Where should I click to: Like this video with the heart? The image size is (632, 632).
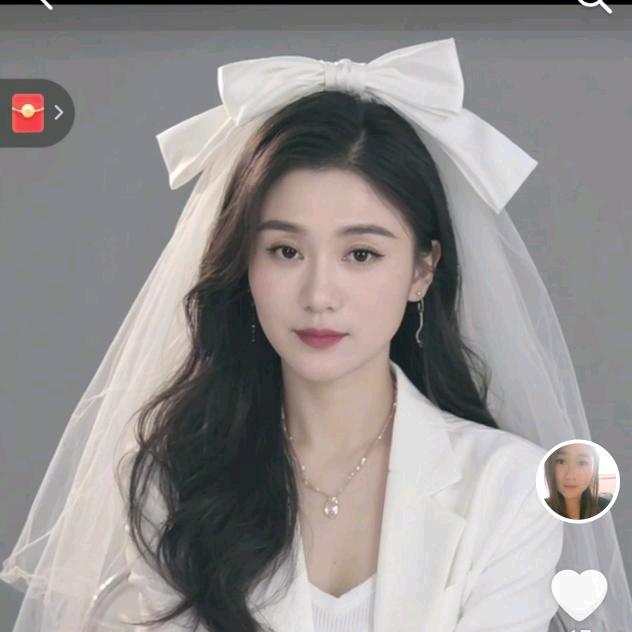click(579, 595)
